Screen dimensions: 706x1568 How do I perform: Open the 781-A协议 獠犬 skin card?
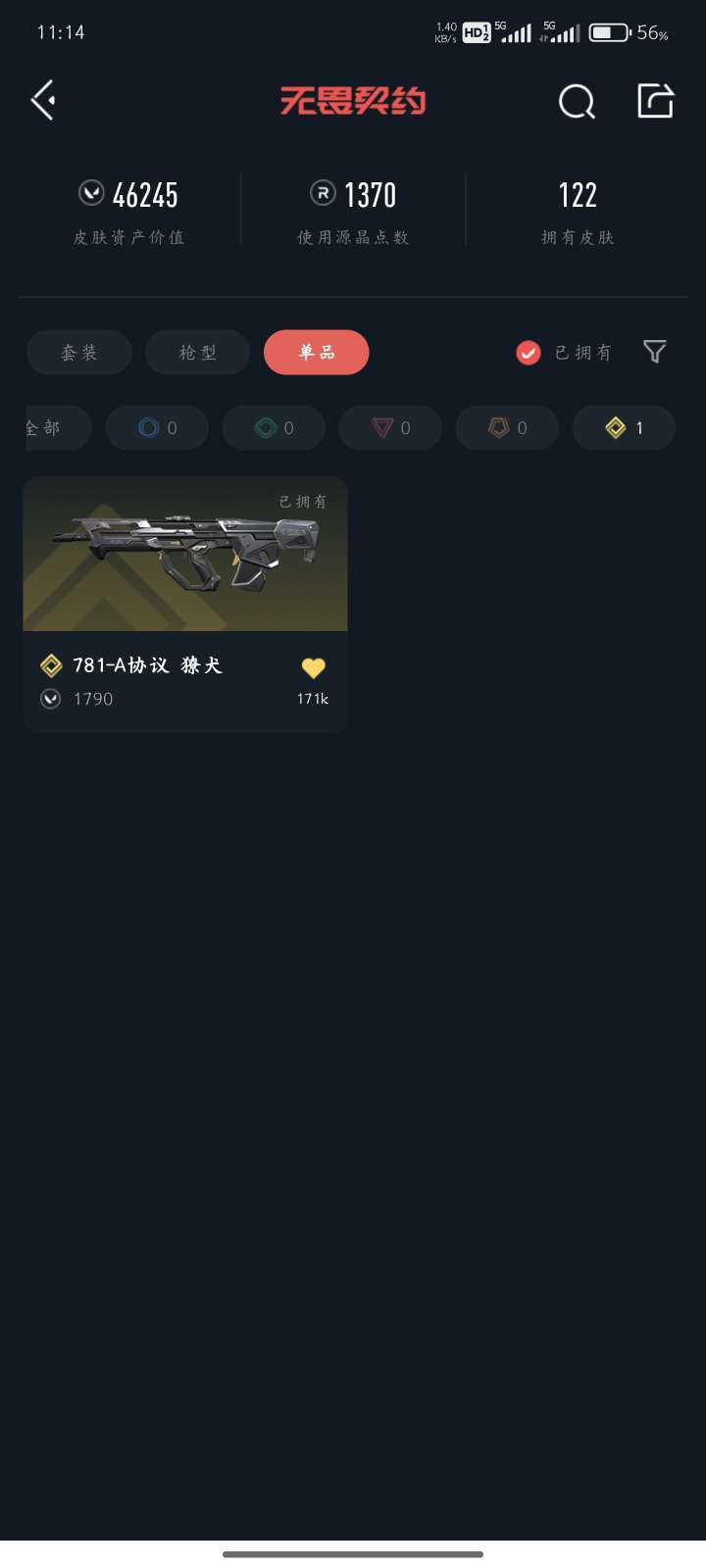[x=185, y=605]
